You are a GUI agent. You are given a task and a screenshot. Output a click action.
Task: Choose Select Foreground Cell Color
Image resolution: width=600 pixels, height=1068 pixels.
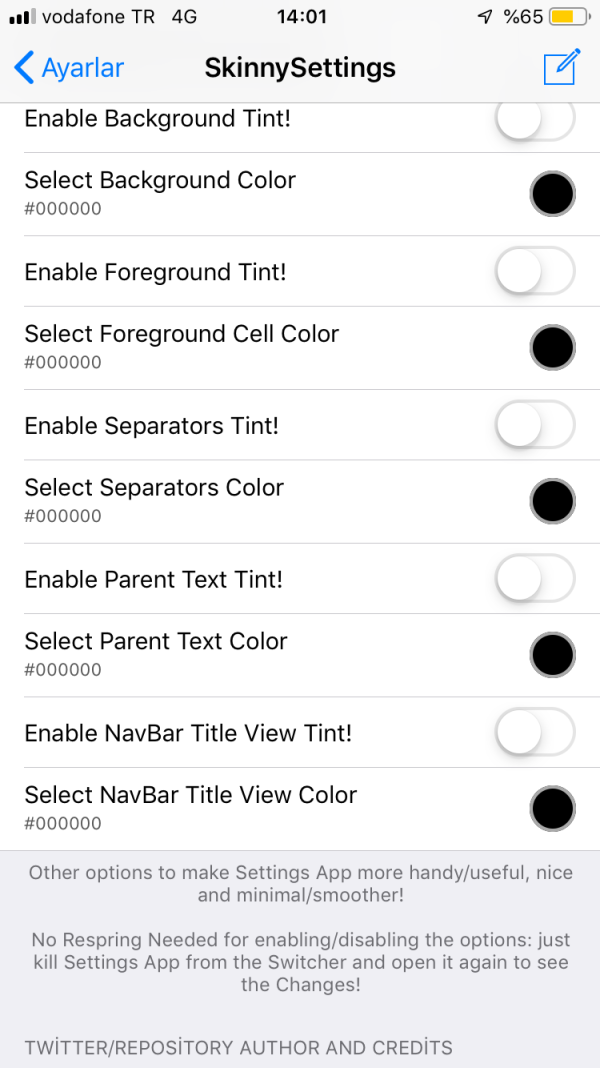pos(551,347)
